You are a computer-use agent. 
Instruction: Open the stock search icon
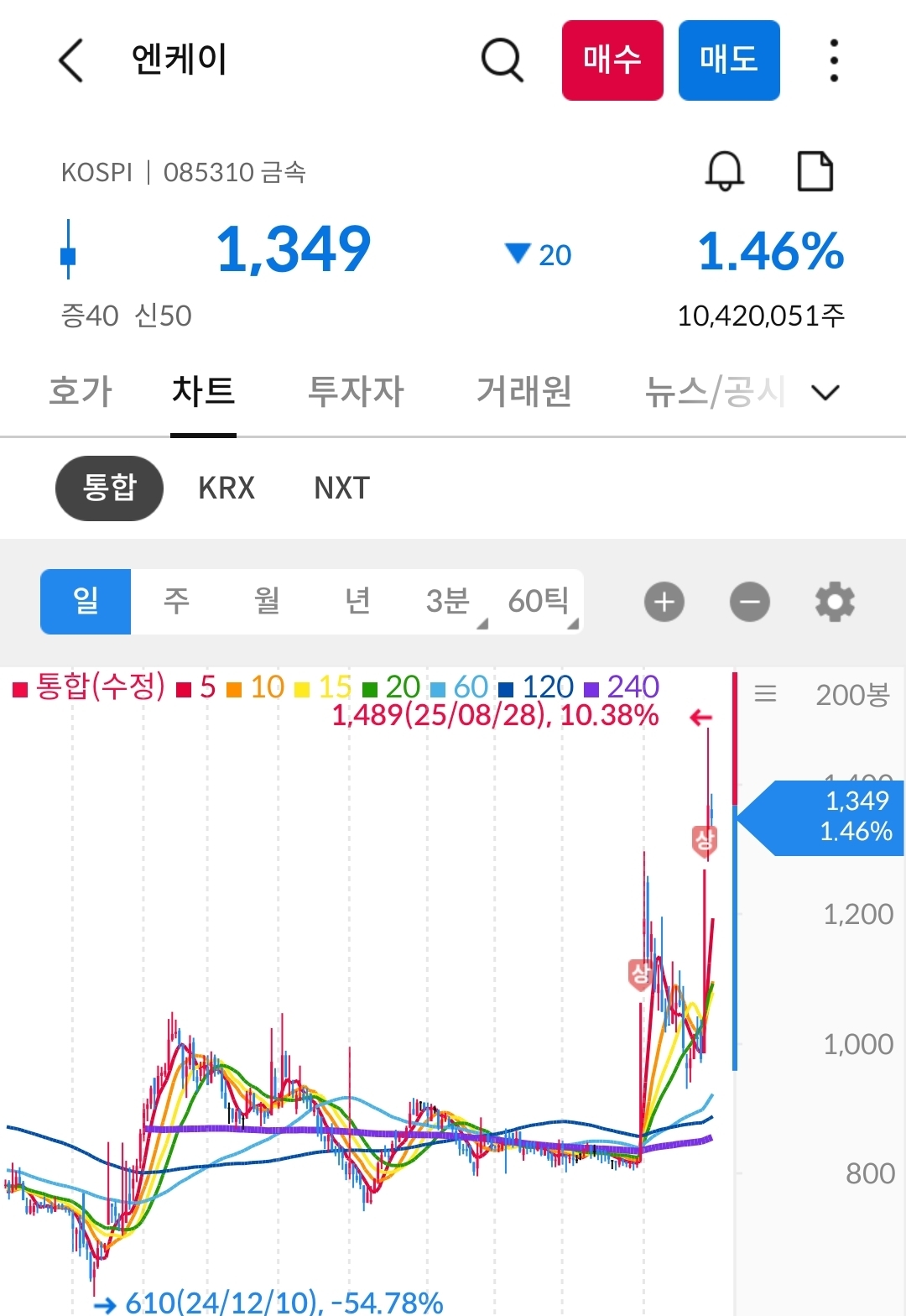[x=501, y=60]
